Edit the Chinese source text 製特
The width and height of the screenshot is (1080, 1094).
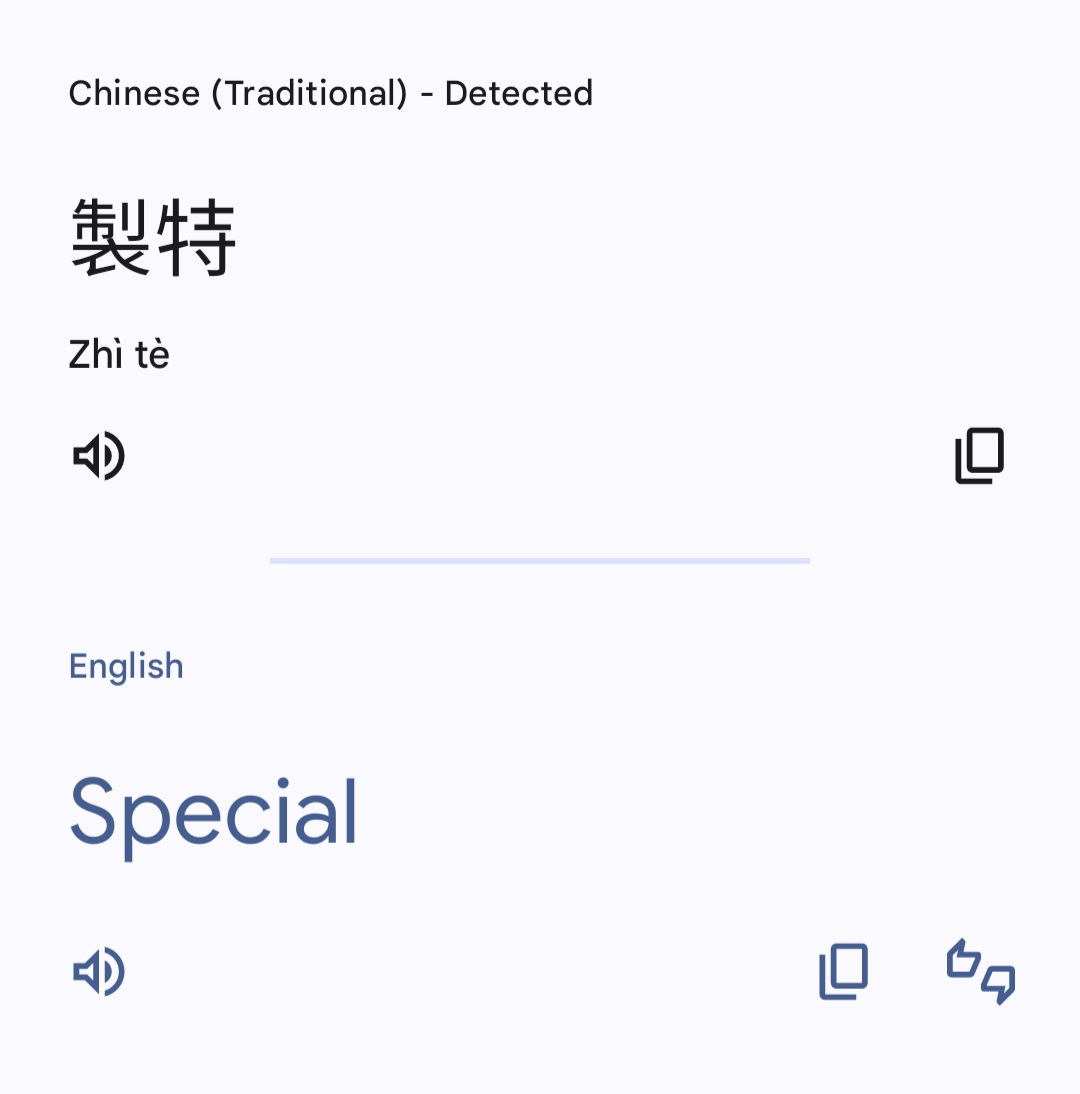pyautogui.click(x=153, y=238)
